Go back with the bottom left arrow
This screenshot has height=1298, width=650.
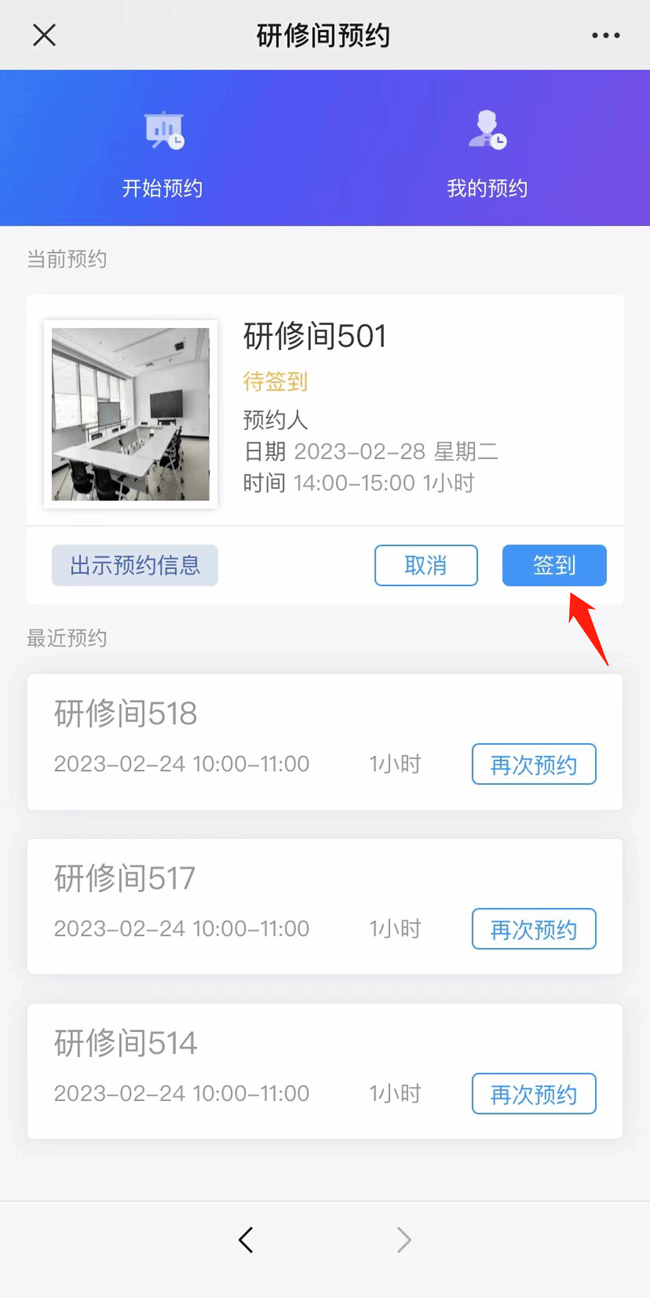[246, 1240]
